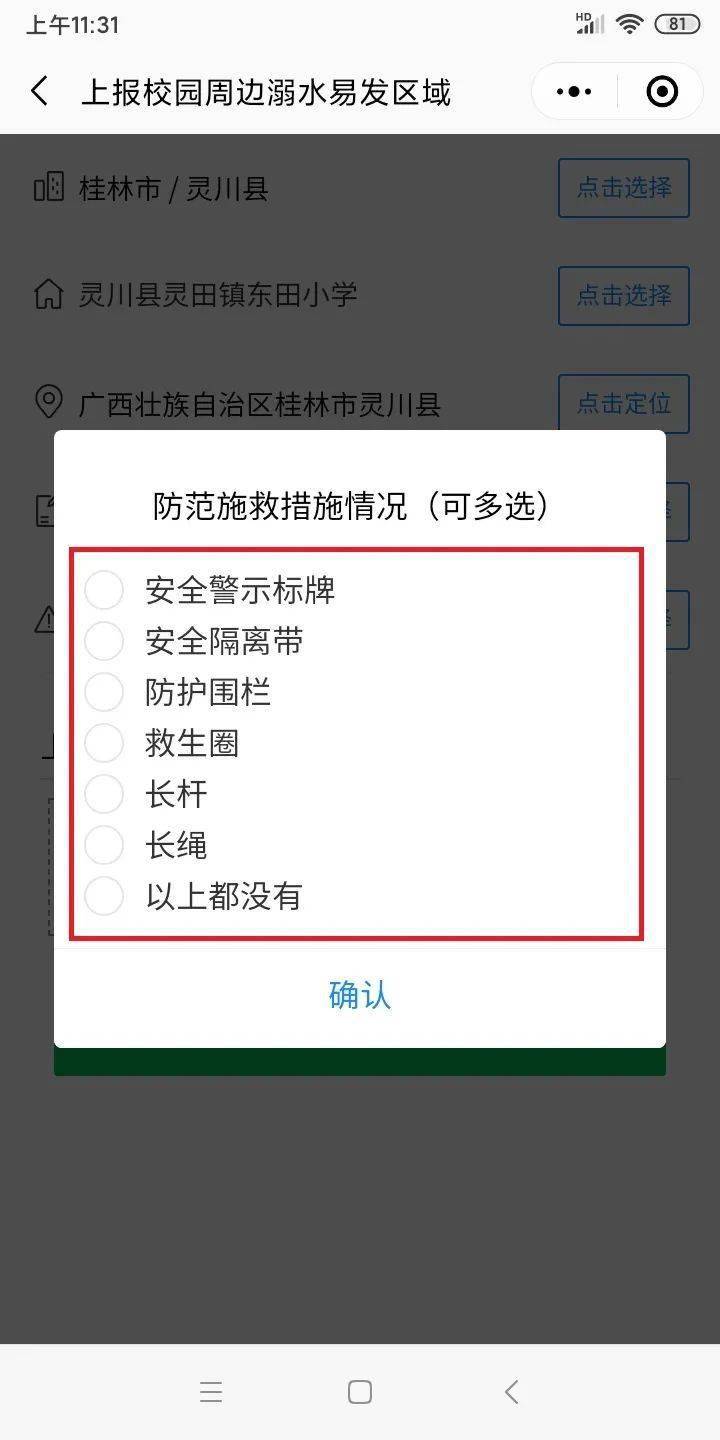This screenshot has width=720, height=1440.
Task: Close the mini program with the circle icon
Action: [662, 92]
